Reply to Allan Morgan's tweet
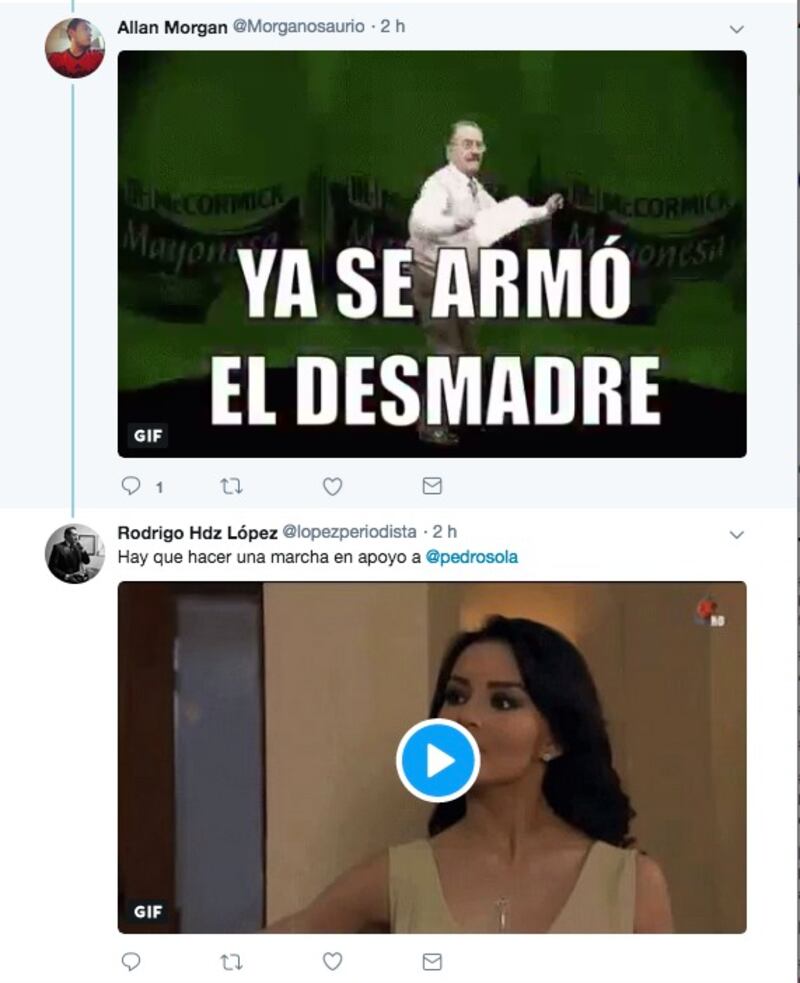The height and width of the screenshot is (983, 800). pyautogui.click(x=131, y=486)
